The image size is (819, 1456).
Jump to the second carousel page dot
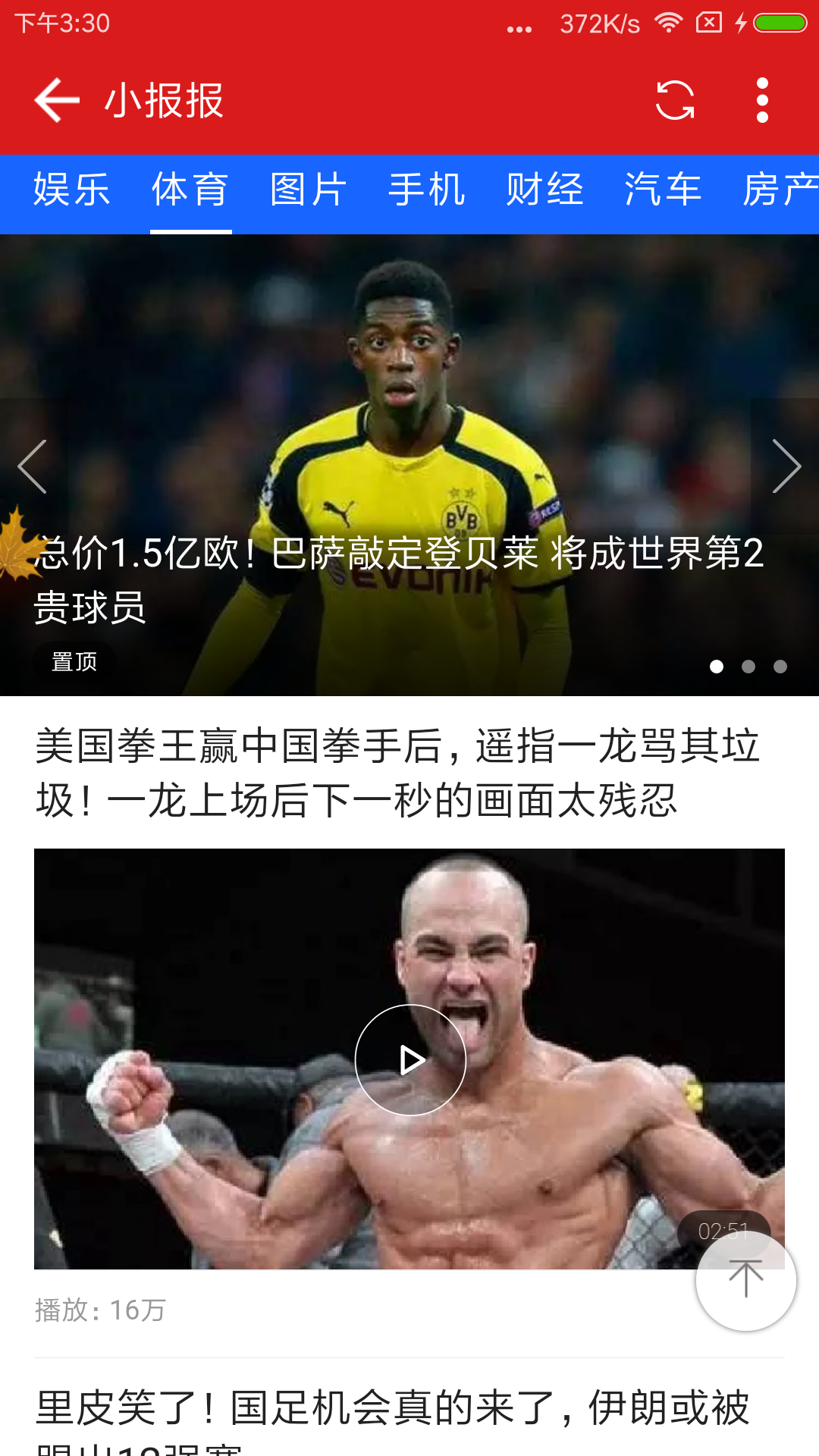[x=748, y=667]
